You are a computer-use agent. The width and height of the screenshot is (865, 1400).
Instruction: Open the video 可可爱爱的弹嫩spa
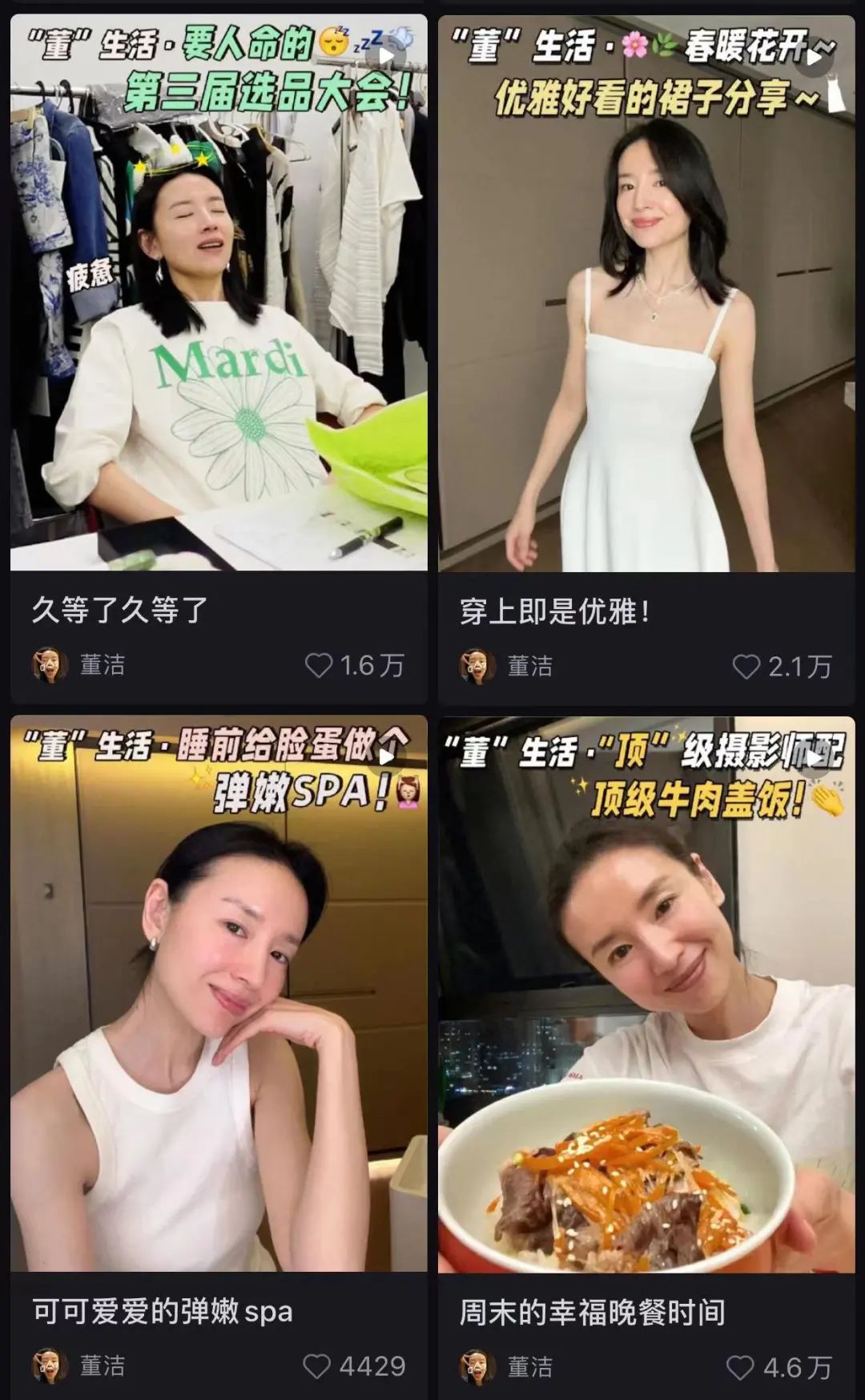[218, 994]
